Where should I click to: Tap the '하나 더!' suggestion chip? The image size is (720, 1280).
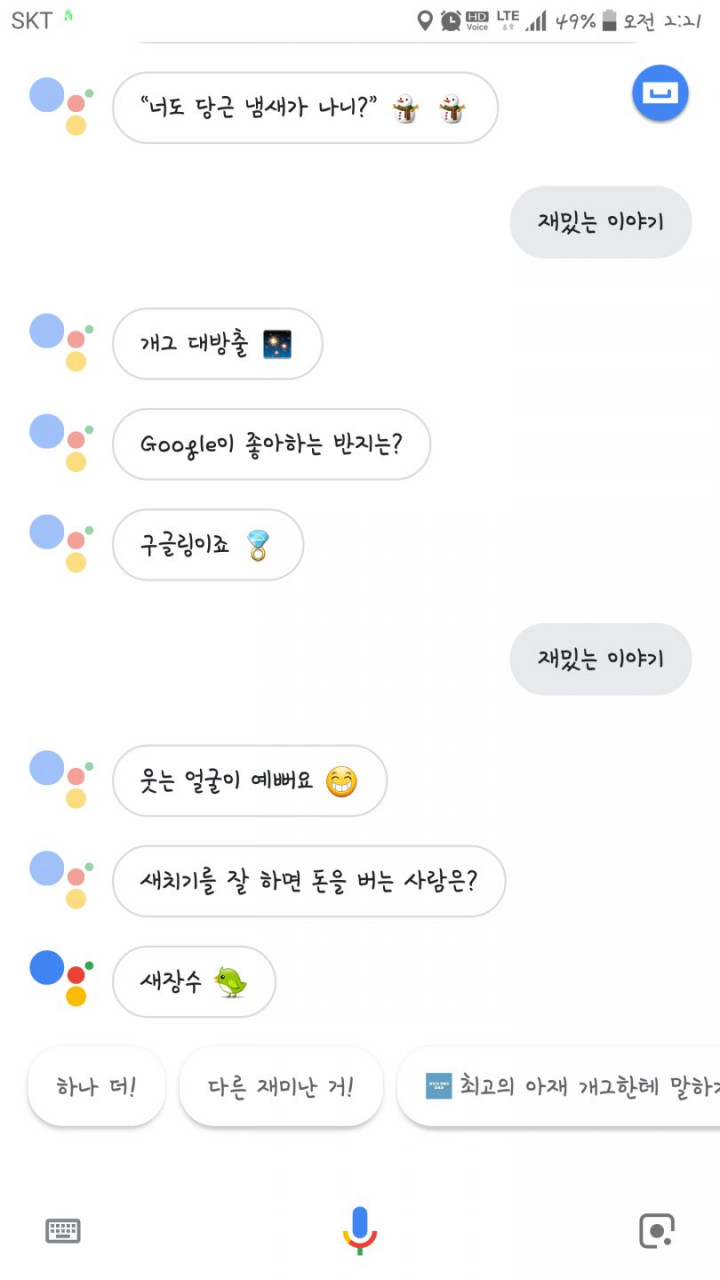96,1087
